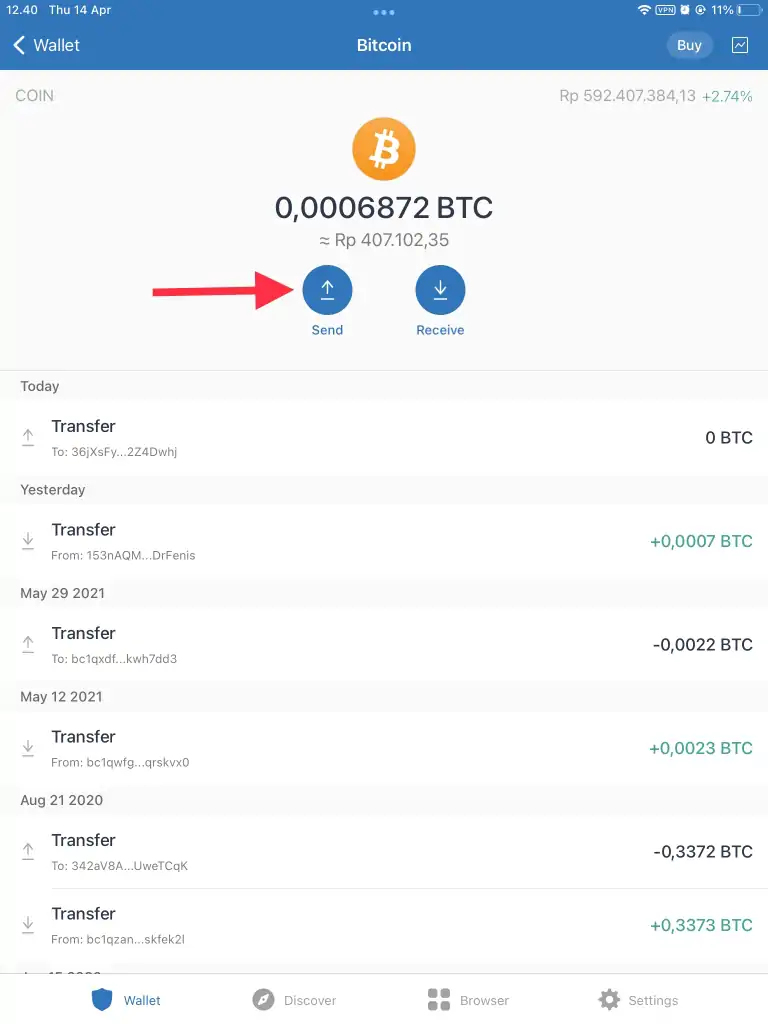Tap the -0,3372 BTC transaction row
Image resolution: width=768 pixels, height=1024 pixels.
(384, 851)
